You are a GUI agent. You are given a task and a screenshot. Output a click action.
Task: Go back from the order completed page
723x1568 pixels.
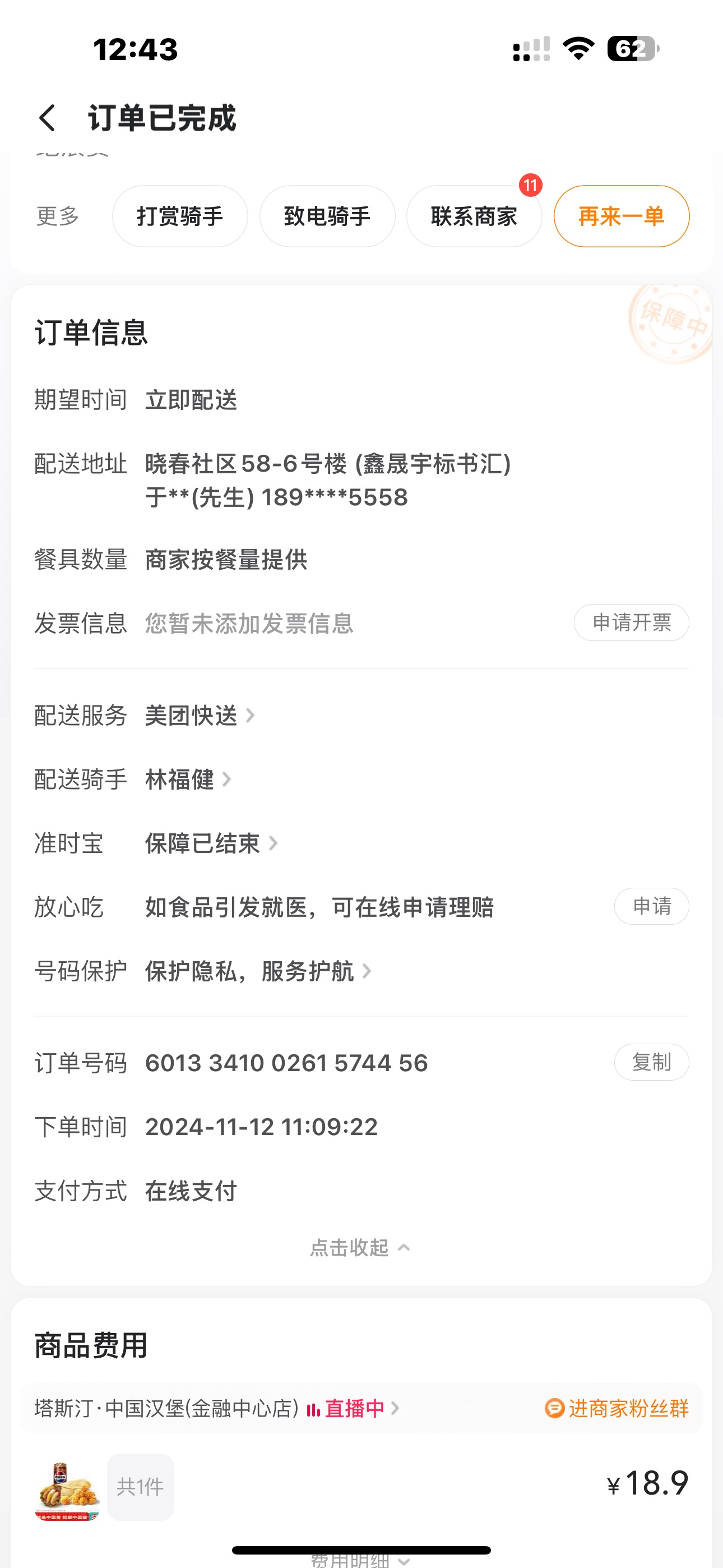[48, 117]
